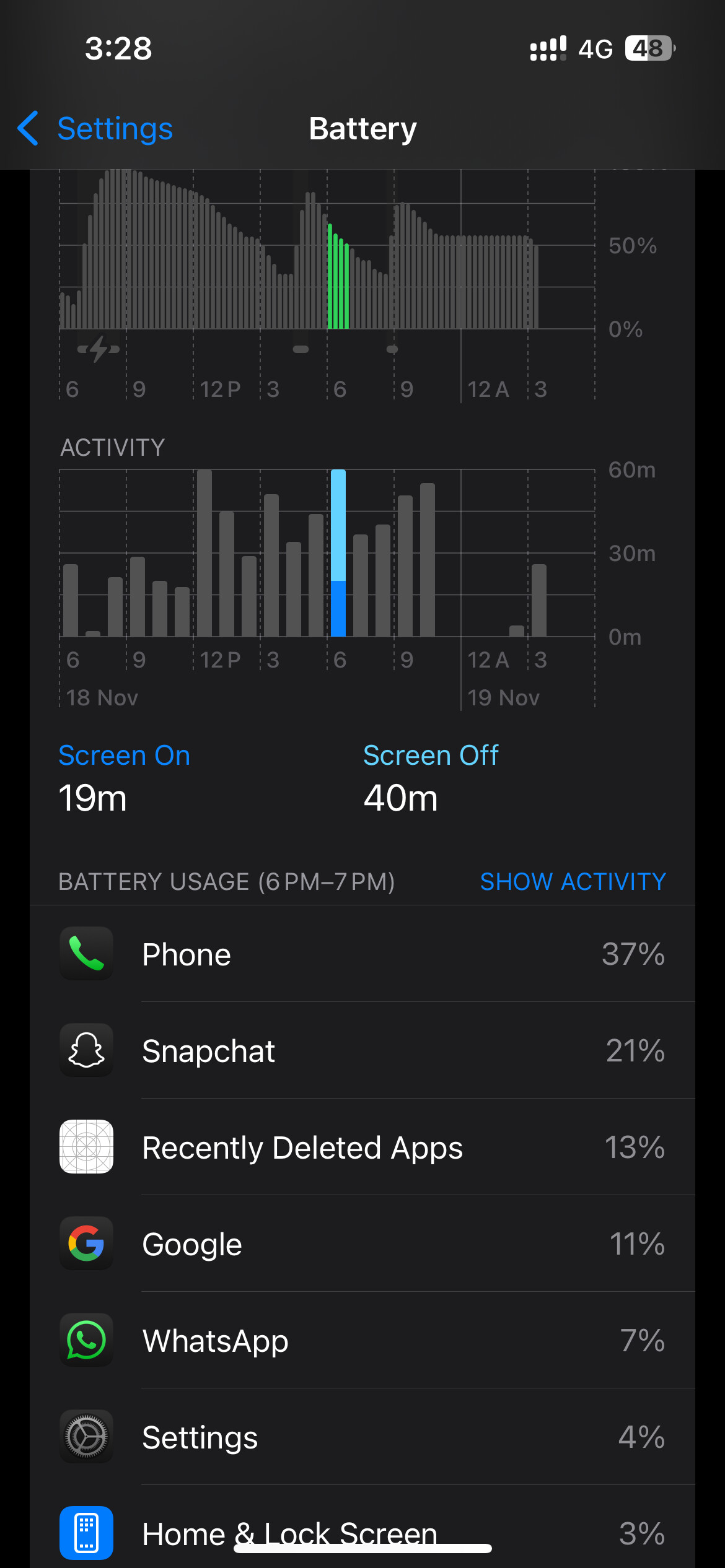Select the Google usage row
The height and width of the screenshot is (1568, 725).
(x=362, y=1244)
